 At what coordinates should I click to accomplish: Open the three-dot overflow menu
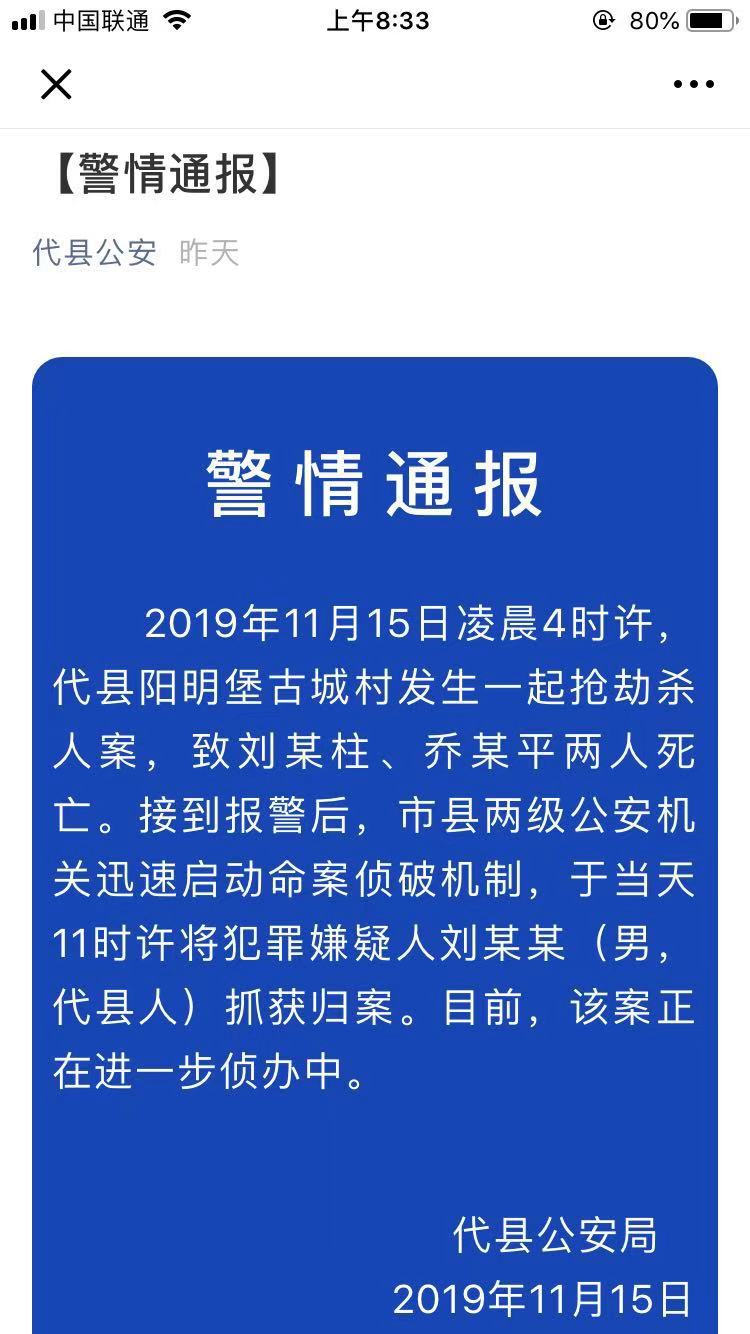coord(694,85)
